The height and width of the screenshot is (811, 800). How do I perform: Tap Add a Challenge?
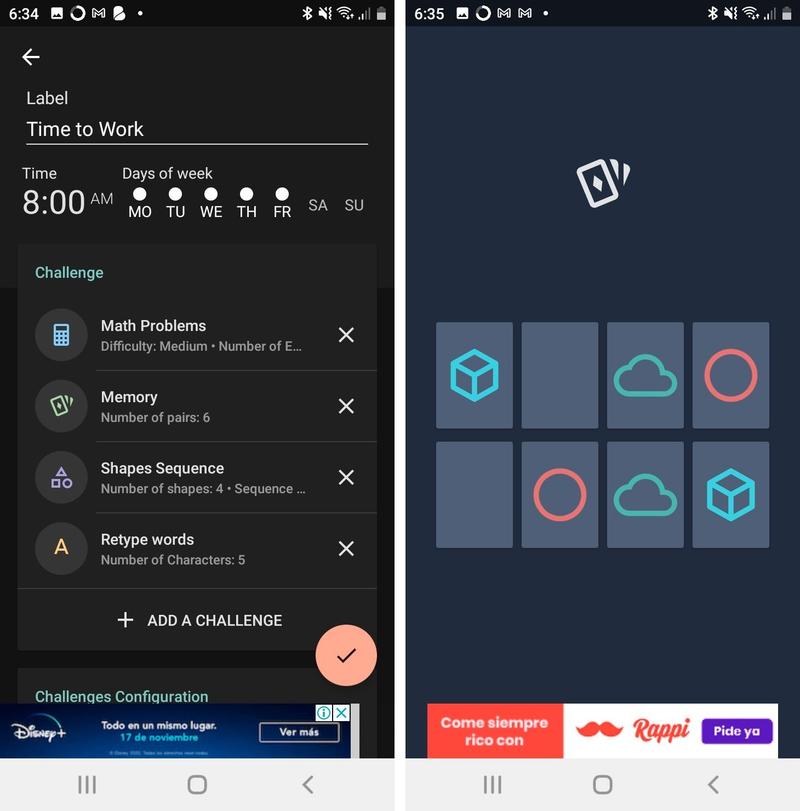pyautogui.click(x=199, y=620)
